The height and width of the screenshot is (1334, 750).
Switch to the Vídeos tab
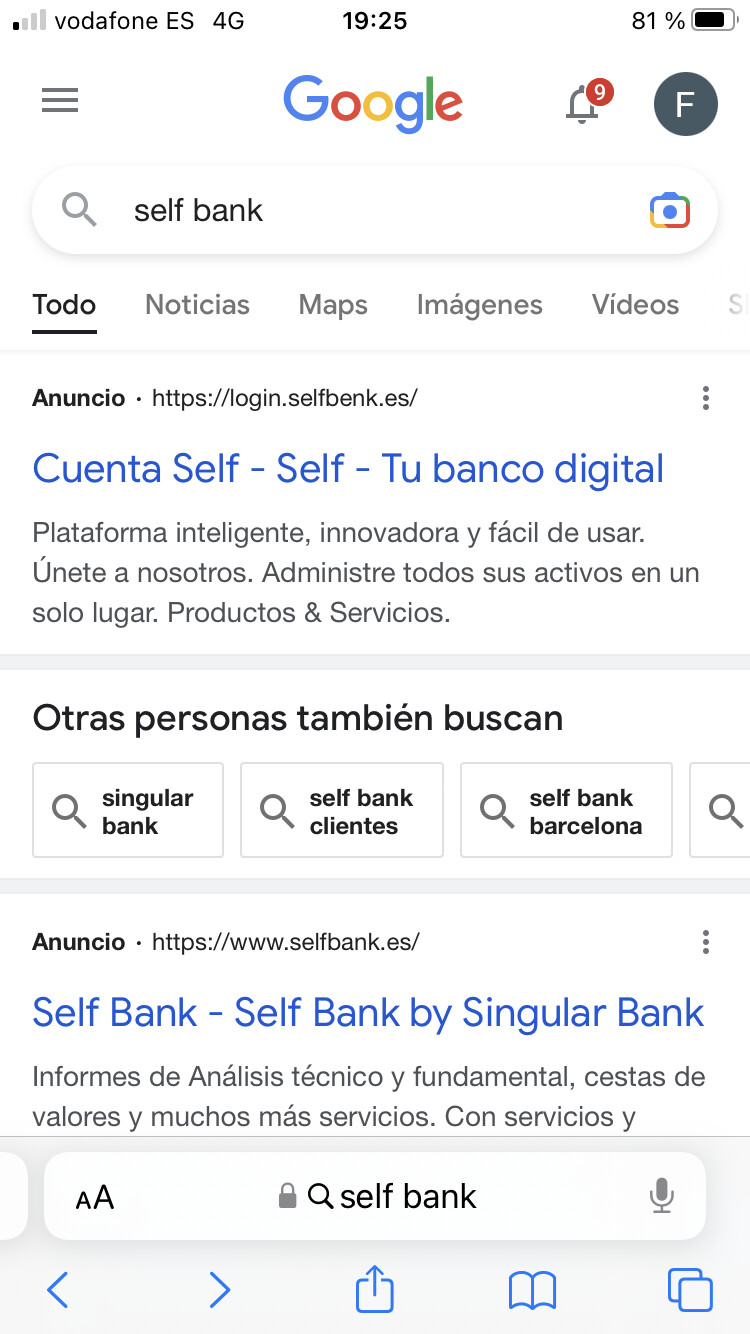pyautogui.click(x=635, y=305)
